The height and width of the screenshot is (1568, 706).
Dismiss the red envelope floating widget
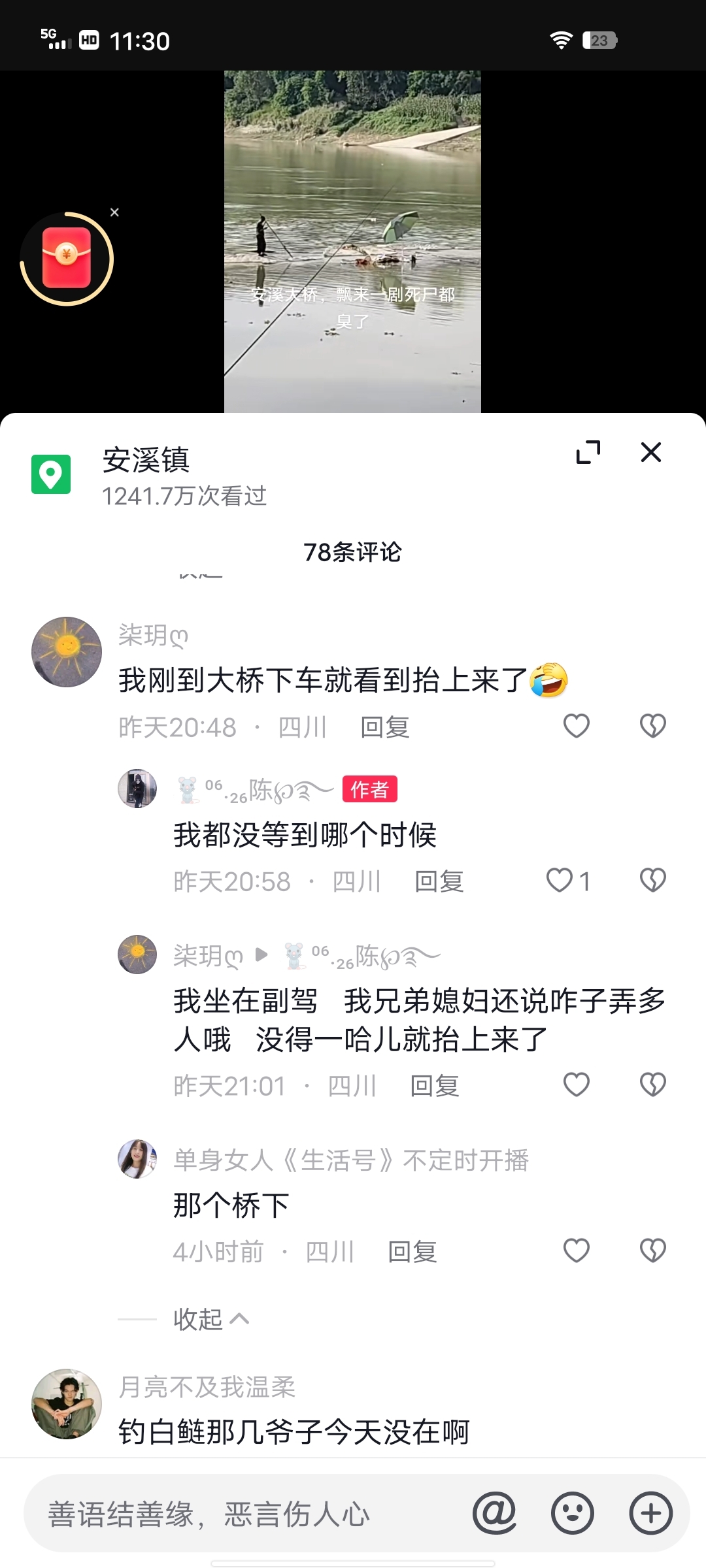pos(114,212)
